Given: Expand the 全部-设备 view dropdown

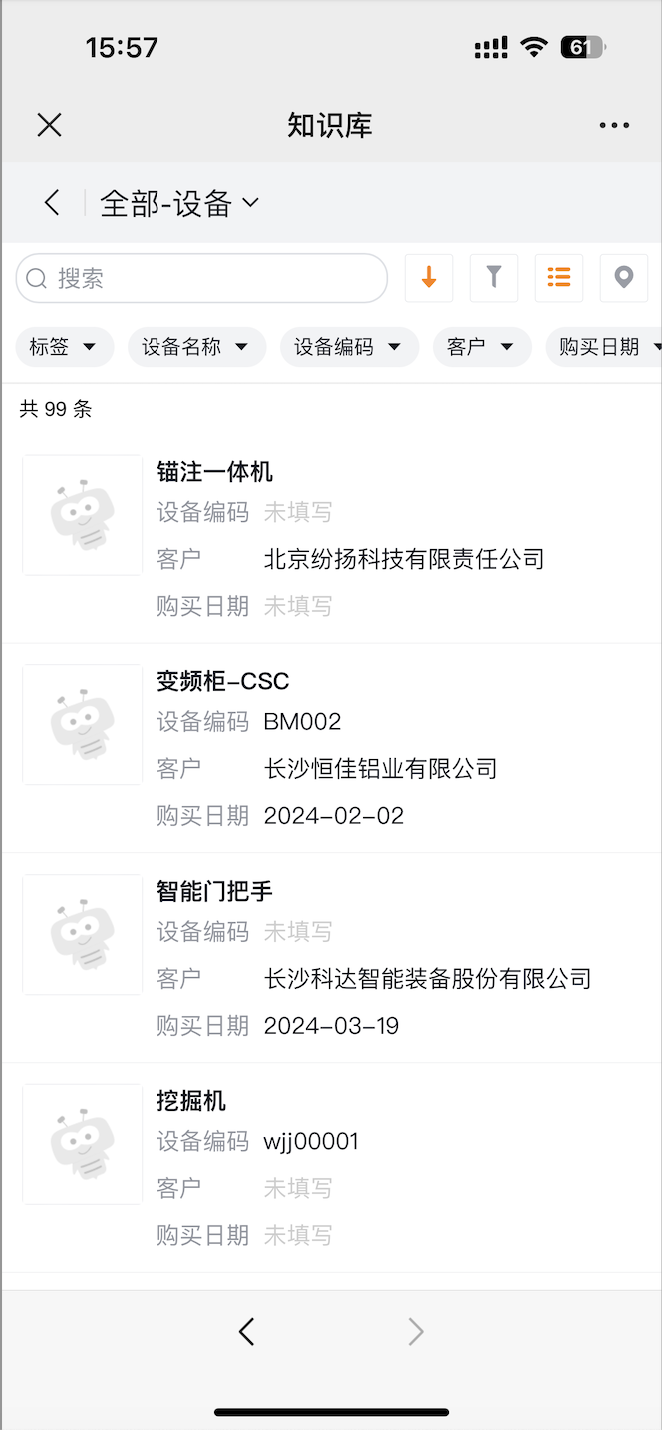Looking at the screenshot, I should [180, 203].
